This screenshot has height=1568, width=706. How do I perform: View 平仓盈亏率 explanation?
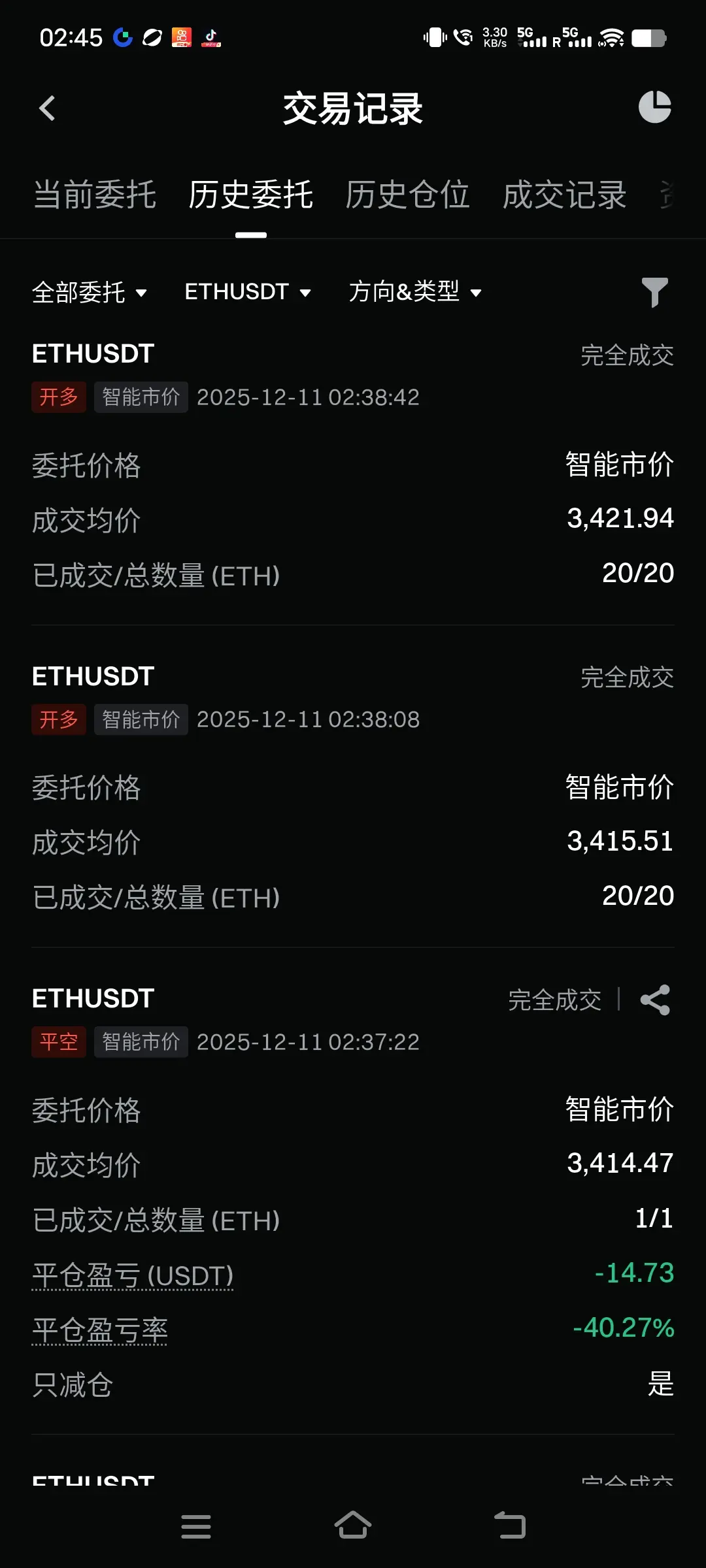pos(100,1330)
